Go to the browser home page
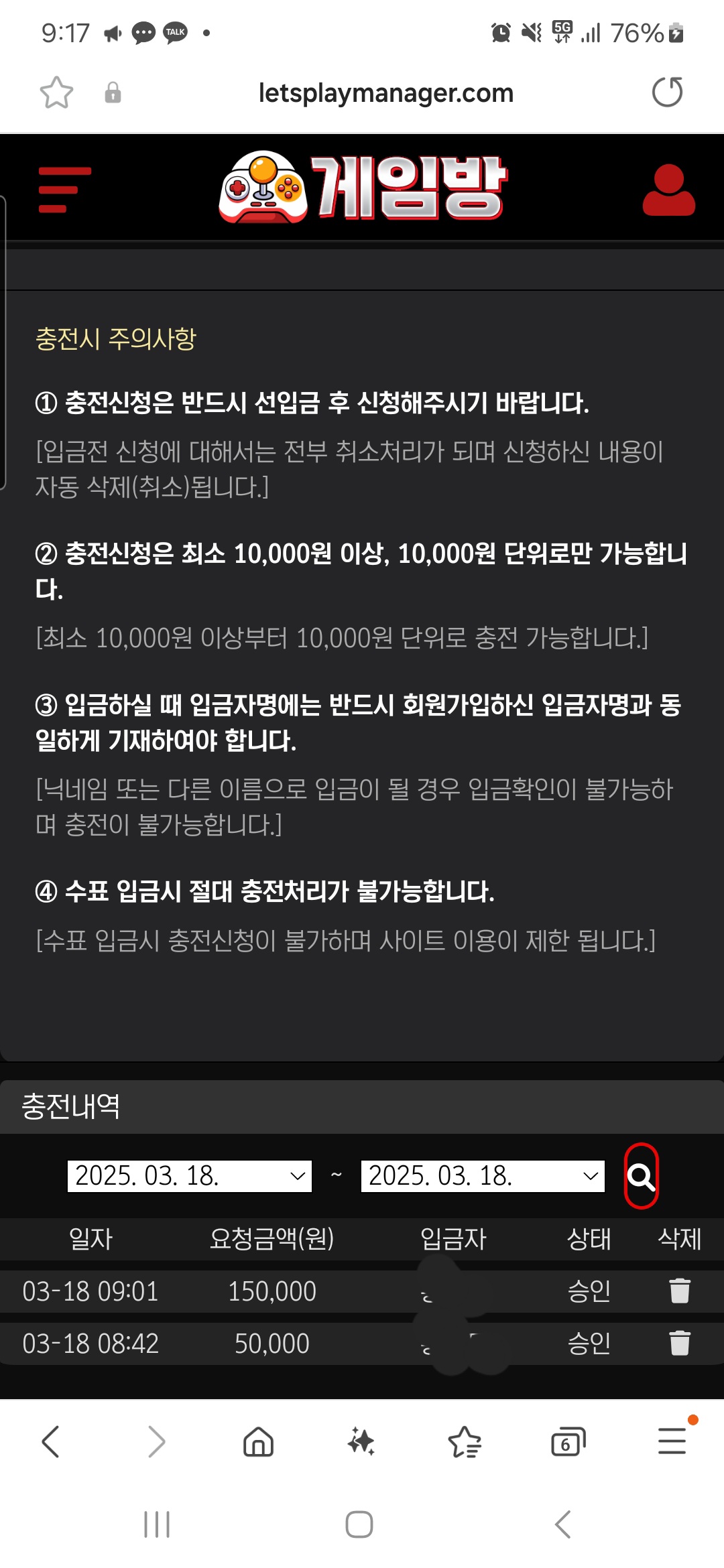Screen dimensions: 724x1568 (258, 1441)
